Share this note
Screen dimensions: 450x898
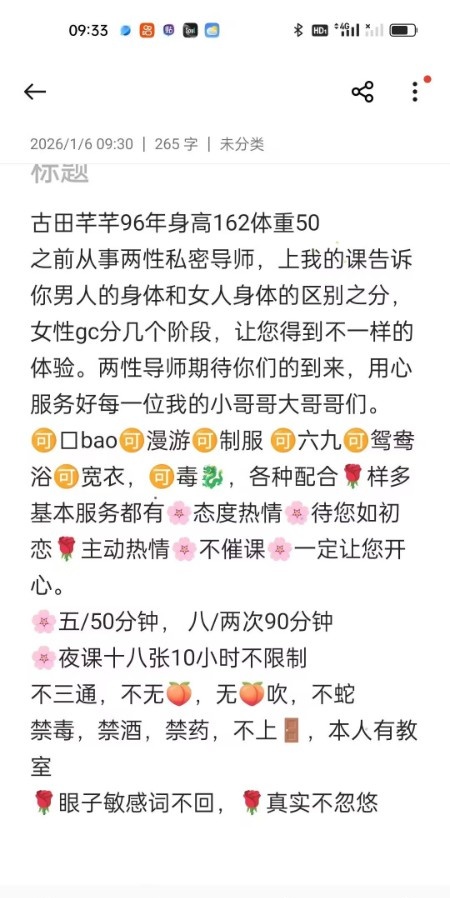tap(362, 92)
